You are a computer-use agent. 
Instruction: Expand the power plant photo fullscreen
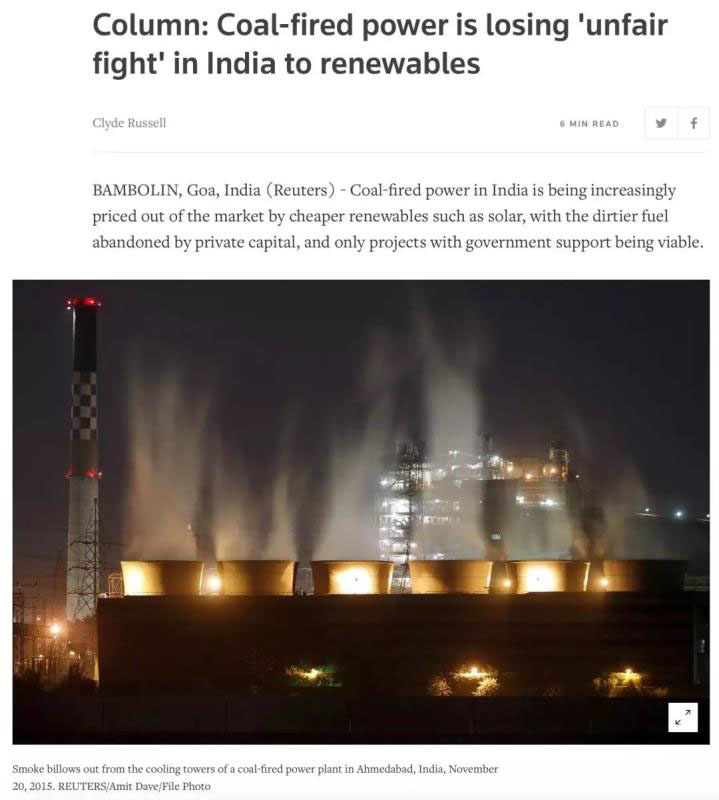coord(683,717)
